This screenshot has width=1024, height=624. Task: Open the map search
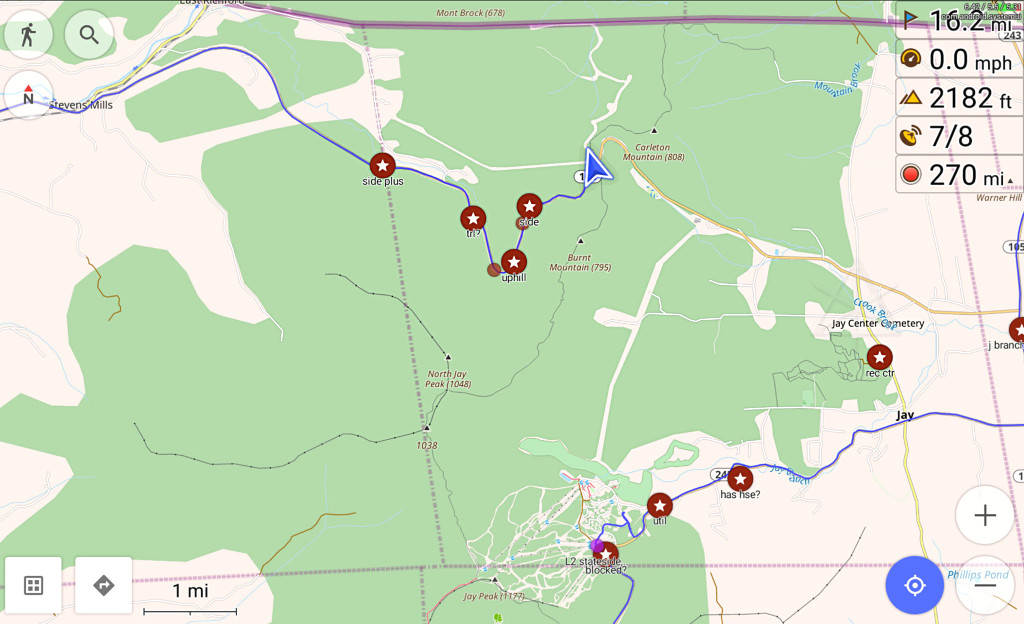pyautogui.click(x=89, y=35)
